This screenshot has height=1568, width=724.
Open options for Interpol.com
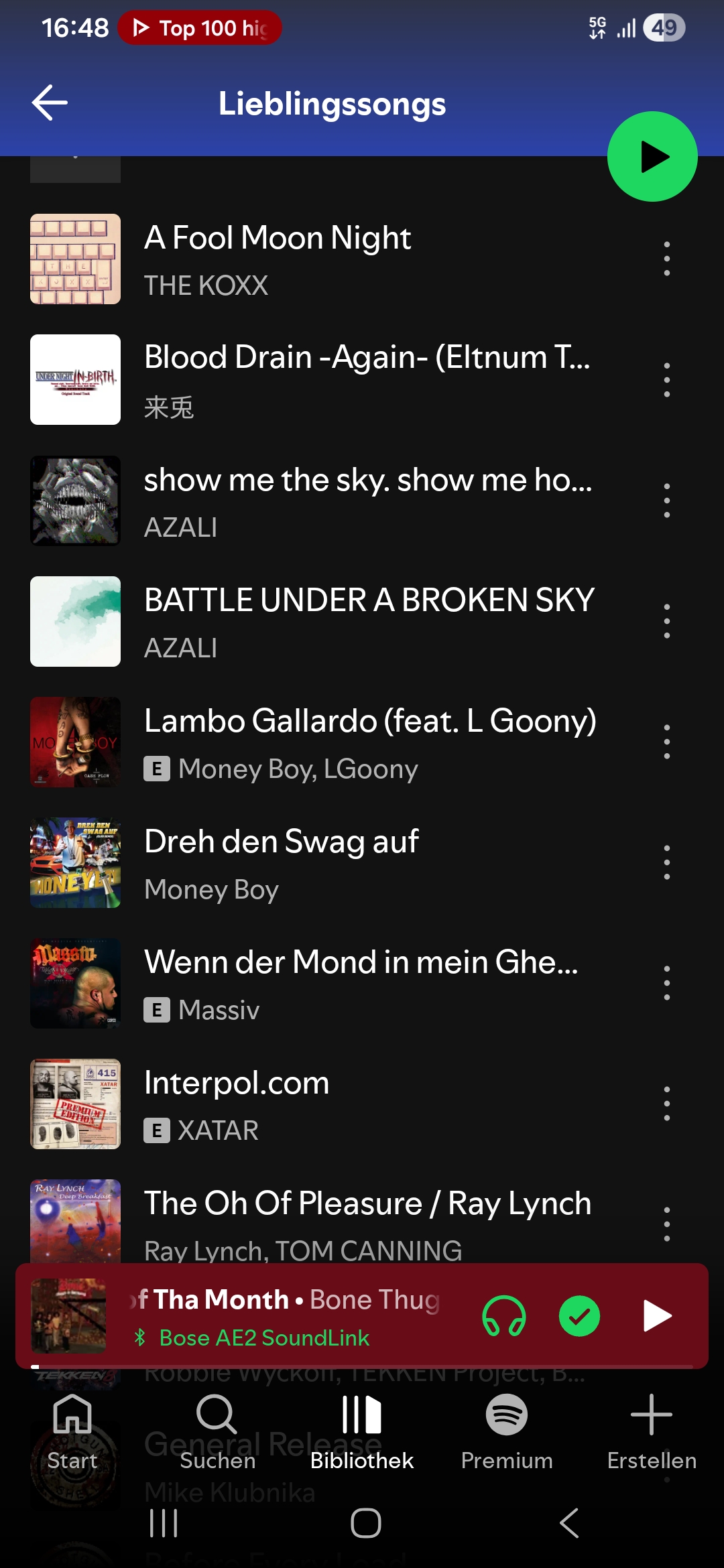666,1104
